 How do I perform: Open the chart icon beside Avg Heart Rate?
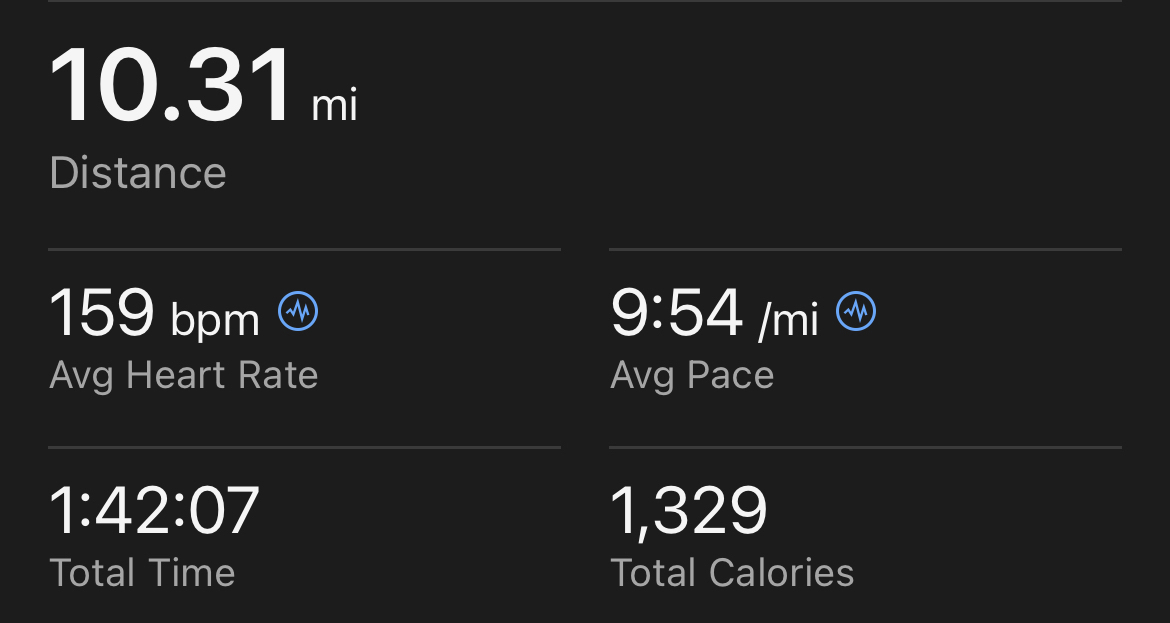[x=298, y=312]
